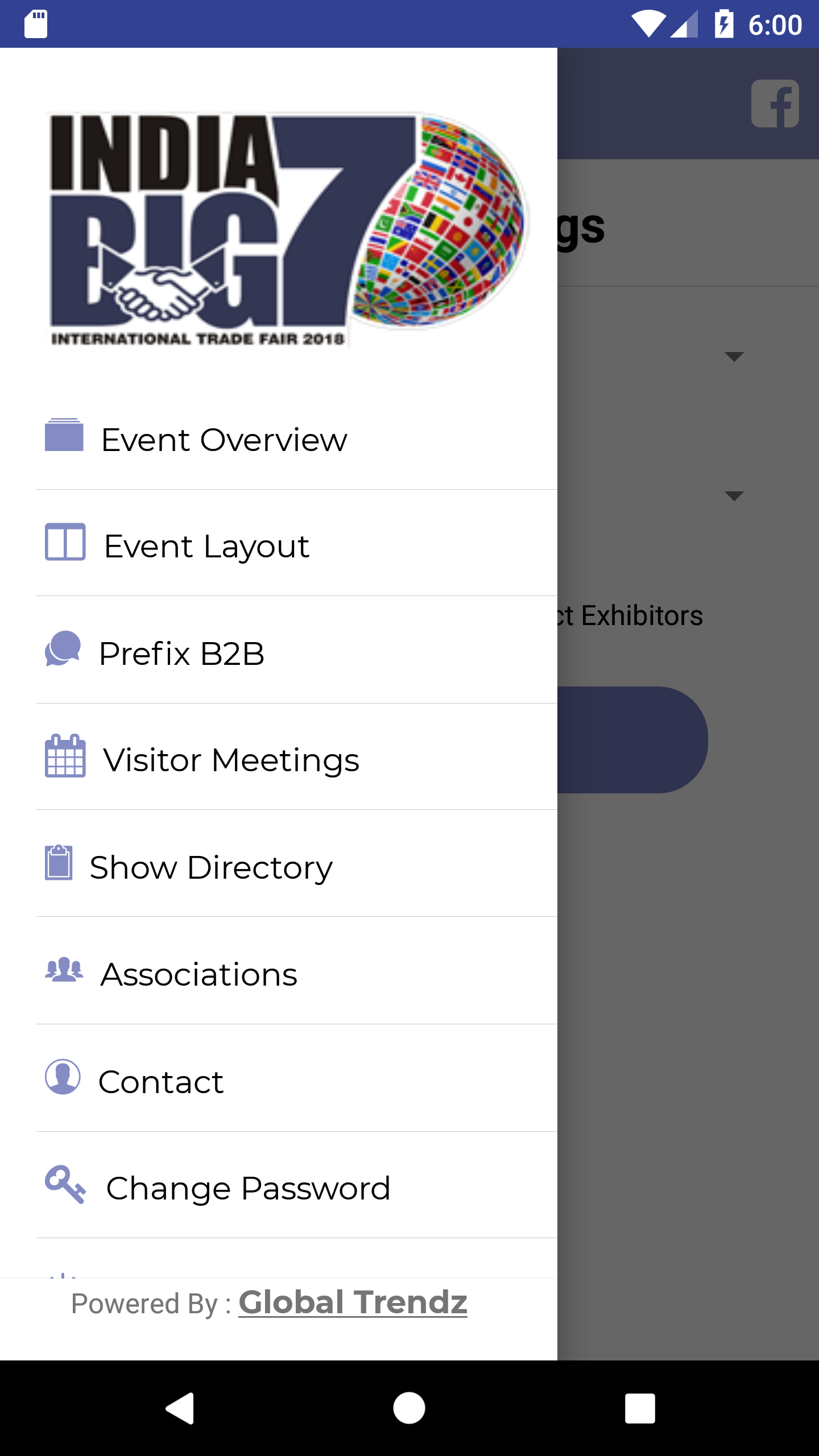The width and height of the screenshot is (819, 1456).
Task: Open the Facebook icon in the header
Action: point(775,104)
